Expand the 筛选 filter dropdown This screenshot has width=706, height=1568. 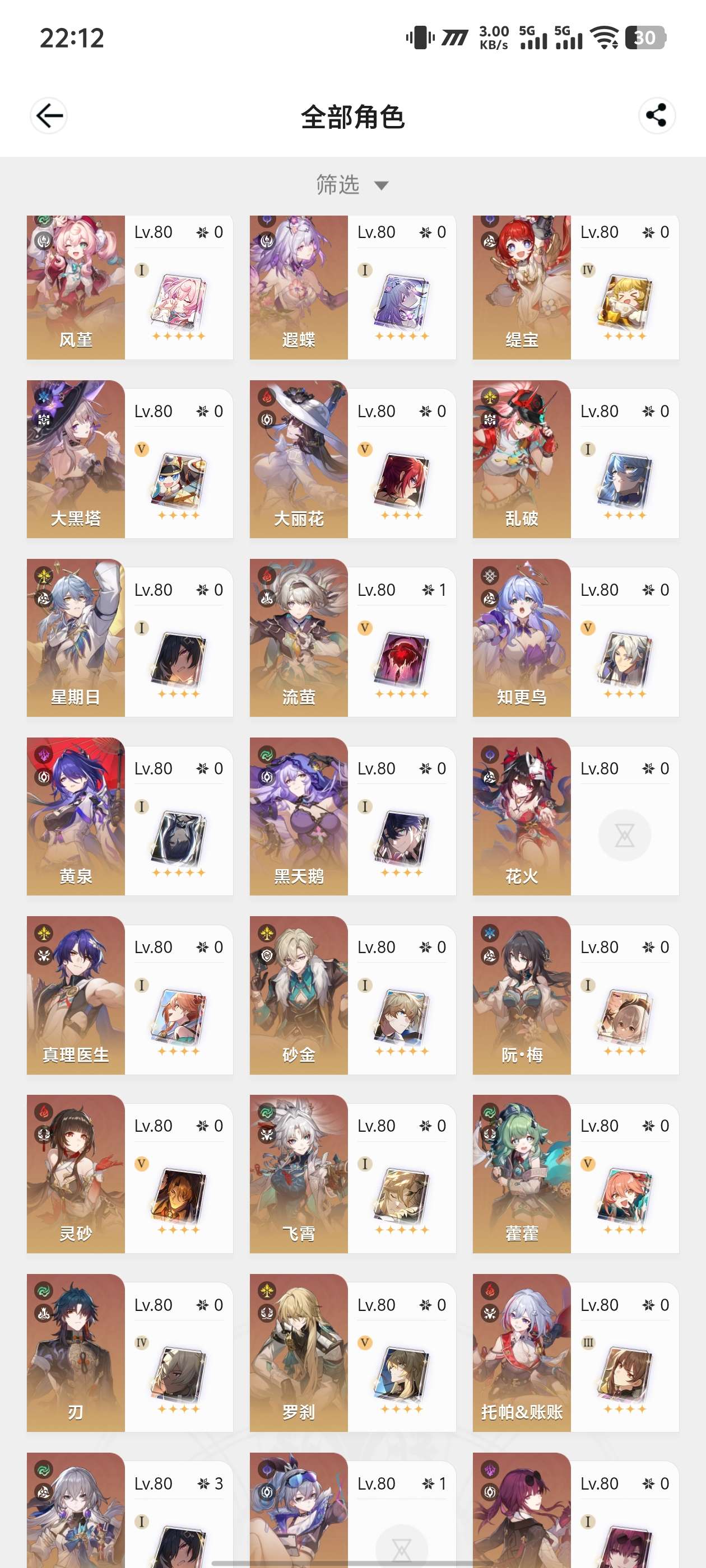[x=352, y=184]
